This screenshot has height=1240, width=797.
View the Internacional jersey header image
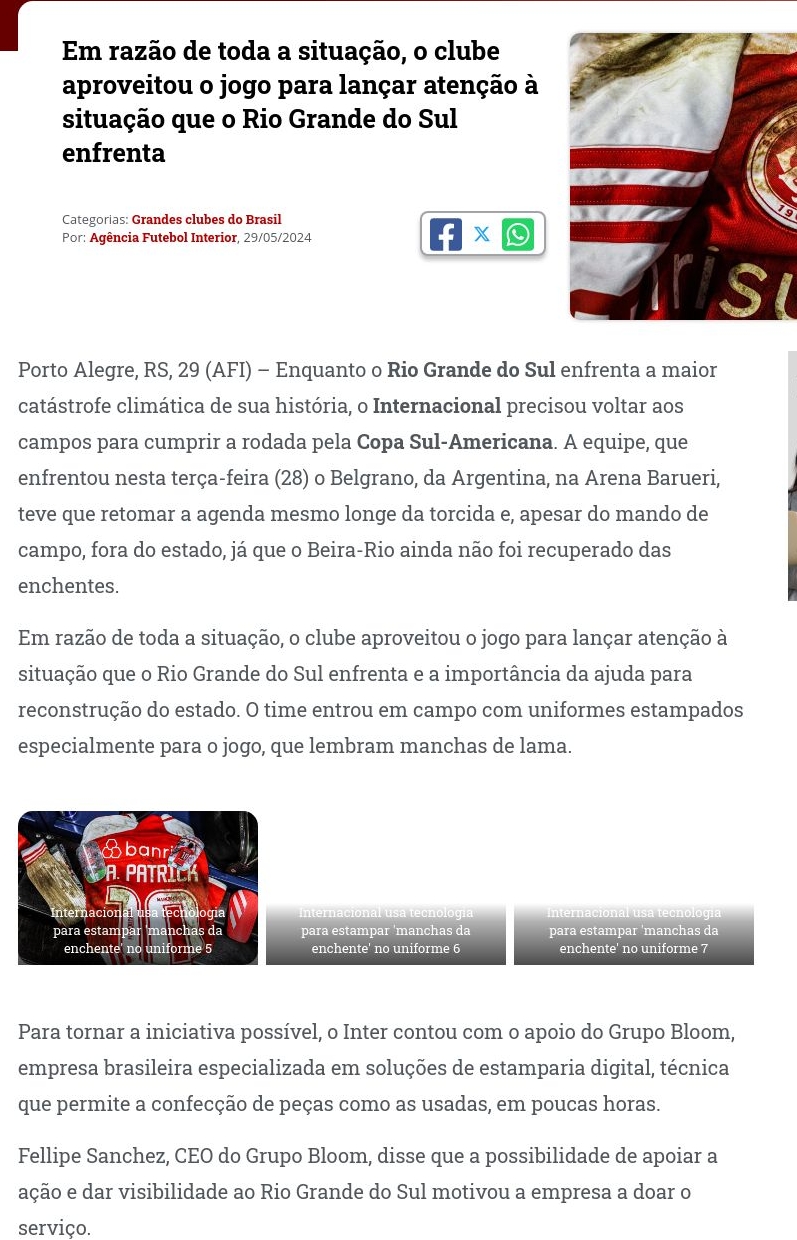tap(683, 177)
